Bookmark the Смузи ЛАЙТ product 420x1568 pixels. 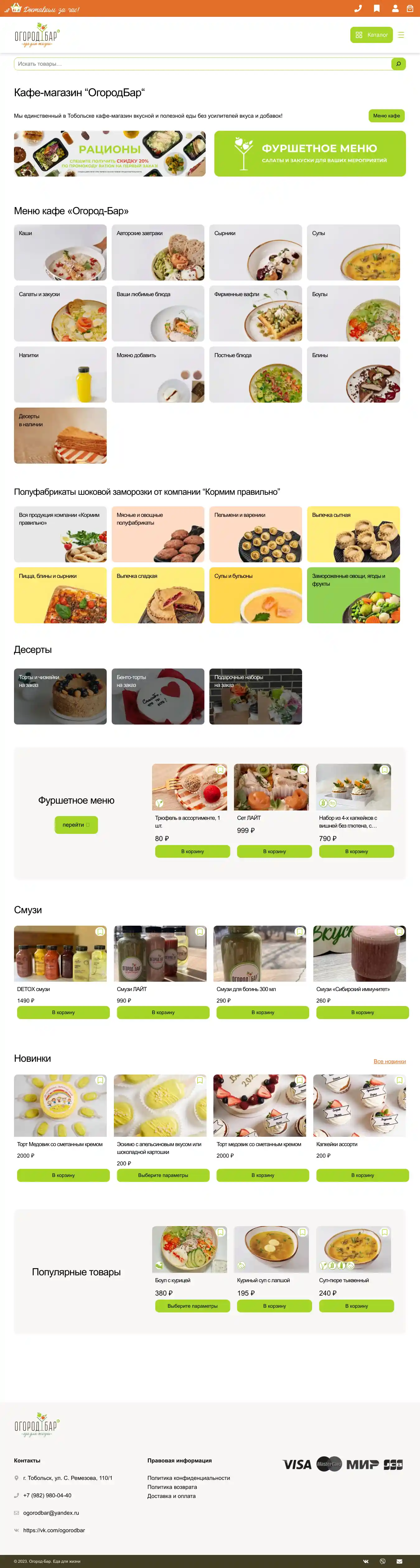coord(199,932)
